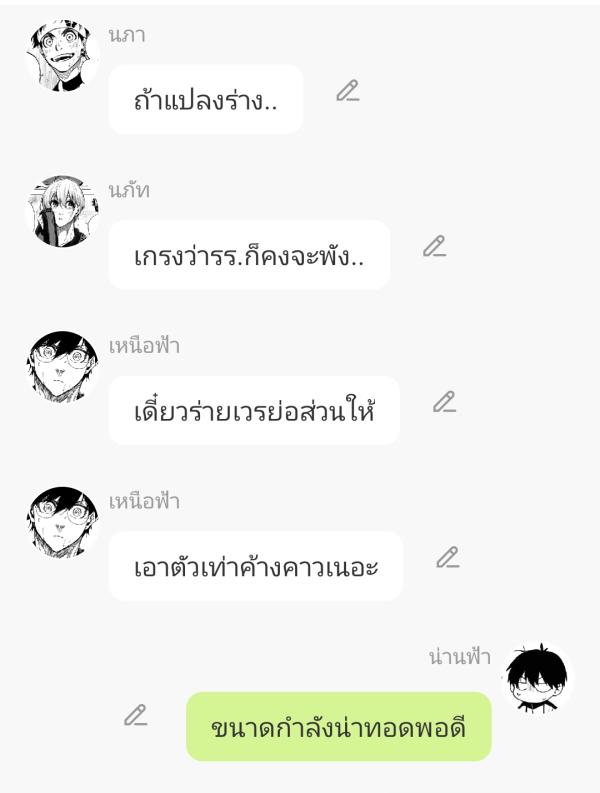Screen dimensions: 600x793
Task: Edit the green message "ขนาดกำลังน่าทอดพอดี"
Action: point(135,715)
